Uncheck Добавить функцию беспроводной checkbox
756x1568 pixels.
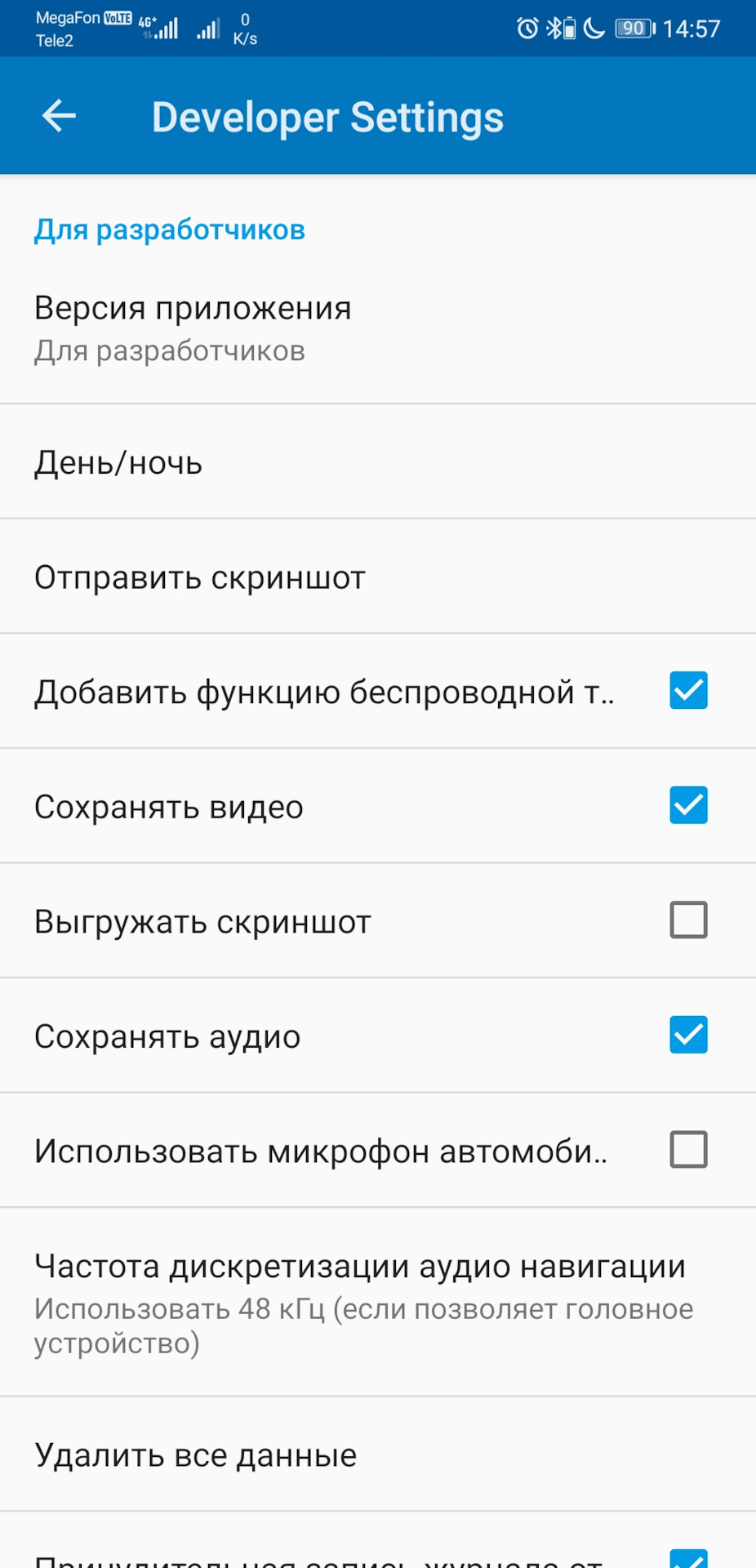pos(688,691)
